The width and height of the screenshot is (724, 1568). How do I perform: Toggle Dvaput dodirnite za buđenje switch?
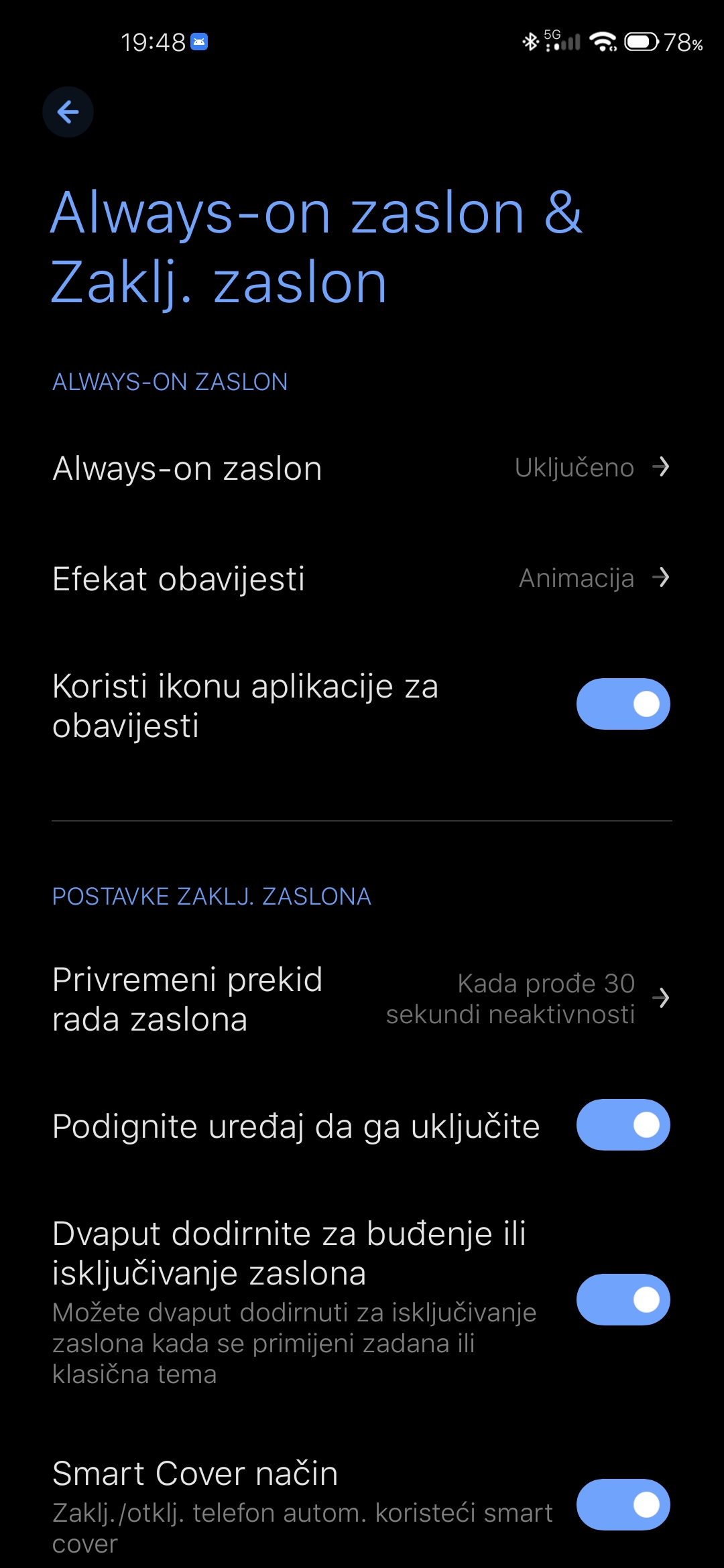623,1299
